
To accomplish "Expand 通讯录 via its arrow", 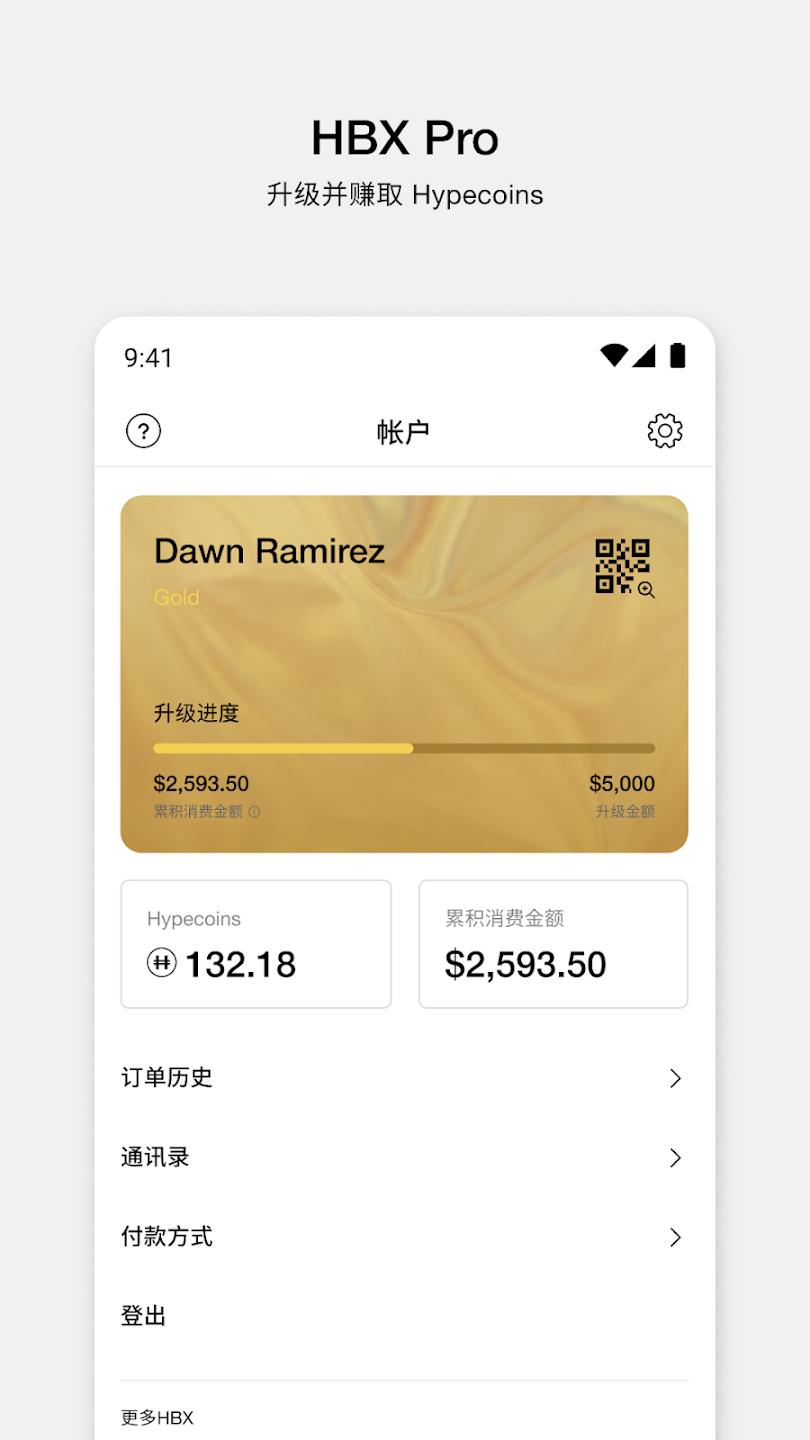I will (676, 1157).
